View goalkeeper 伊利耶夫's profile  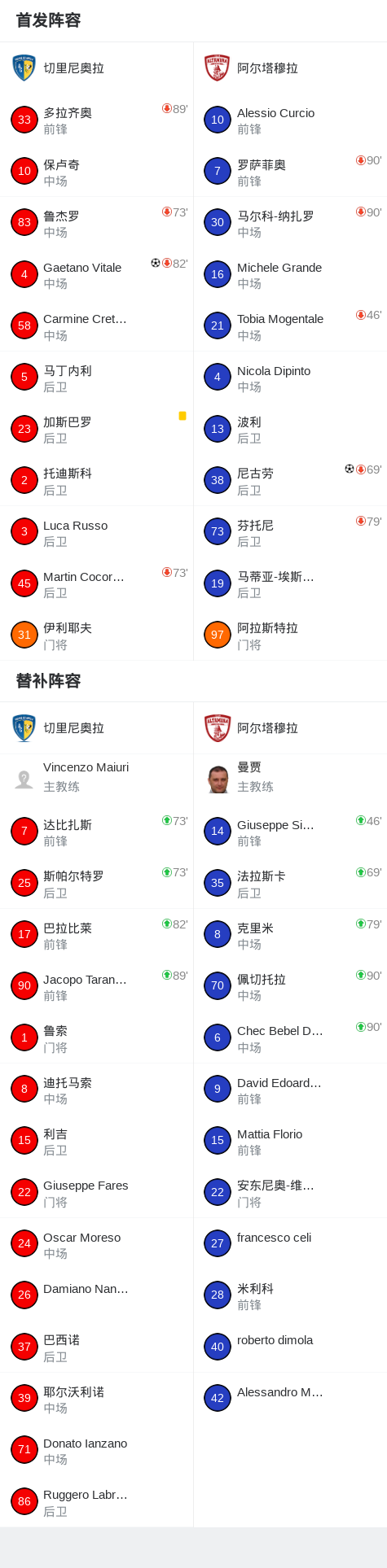96,635
